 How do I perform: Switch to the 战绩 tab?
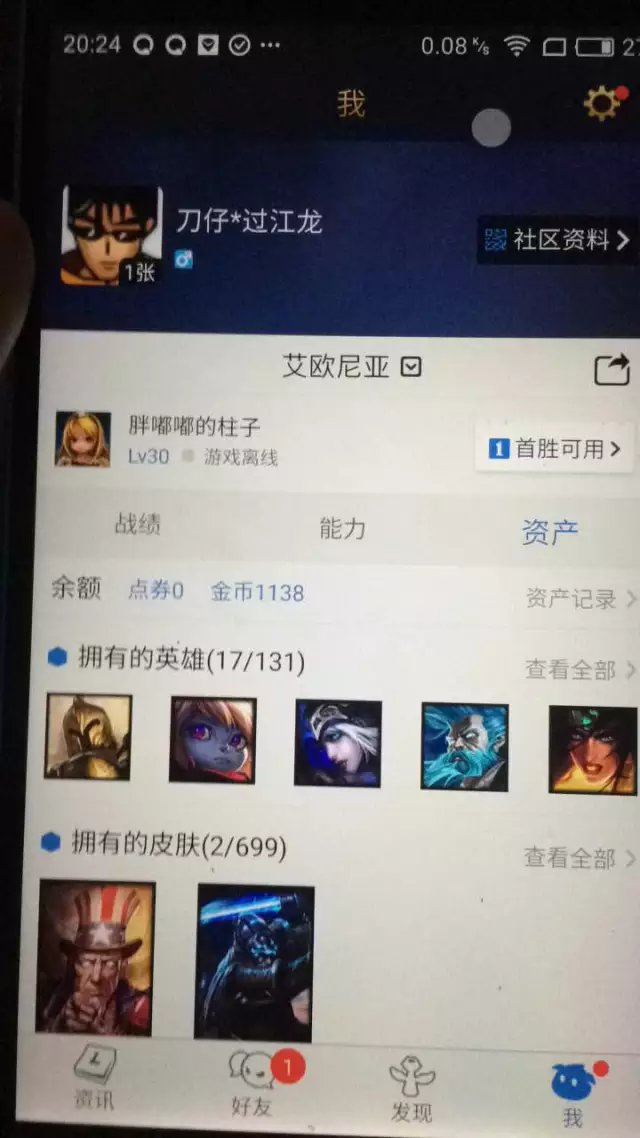(x=138, y=524)
